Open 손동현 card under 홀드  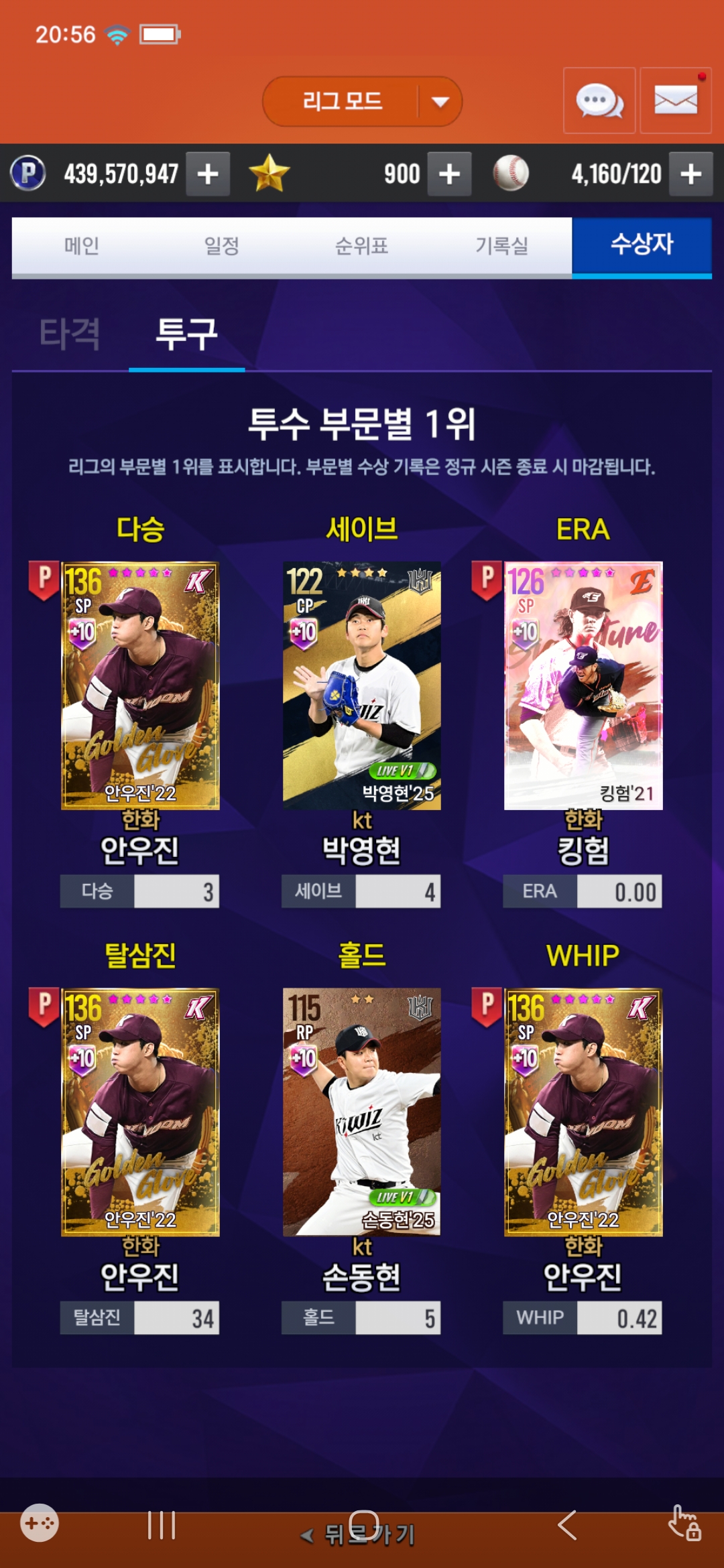(362, 1112)
